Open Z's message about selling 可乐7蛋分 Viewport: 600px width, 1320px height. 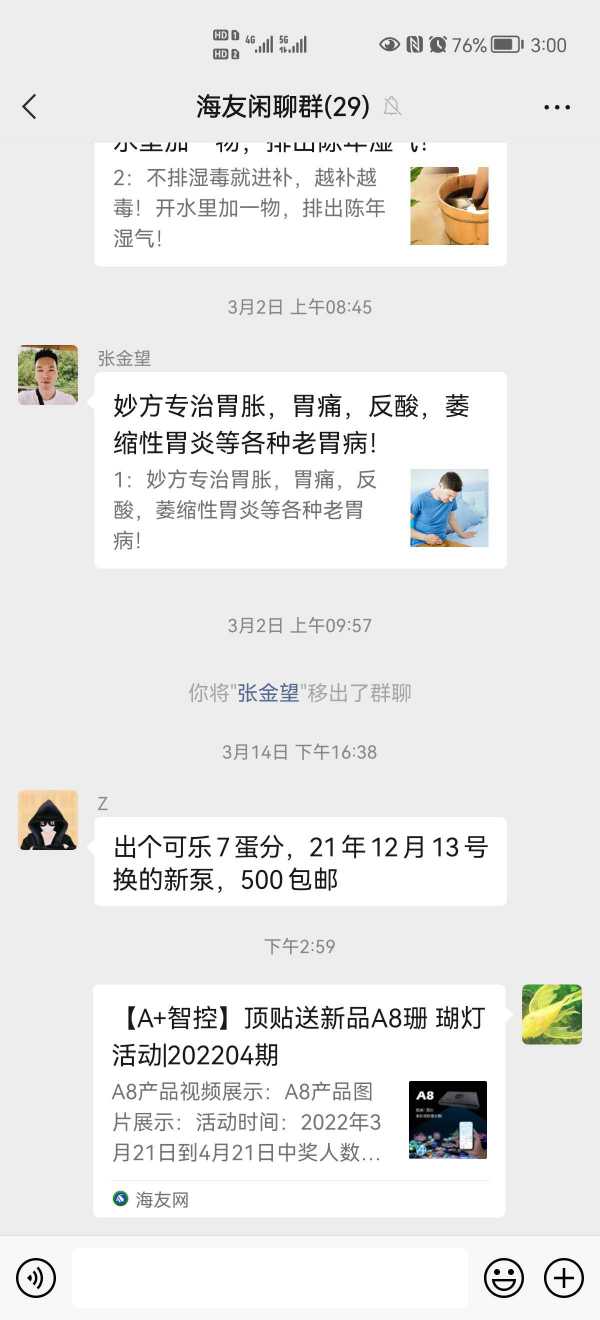point(300,862)
